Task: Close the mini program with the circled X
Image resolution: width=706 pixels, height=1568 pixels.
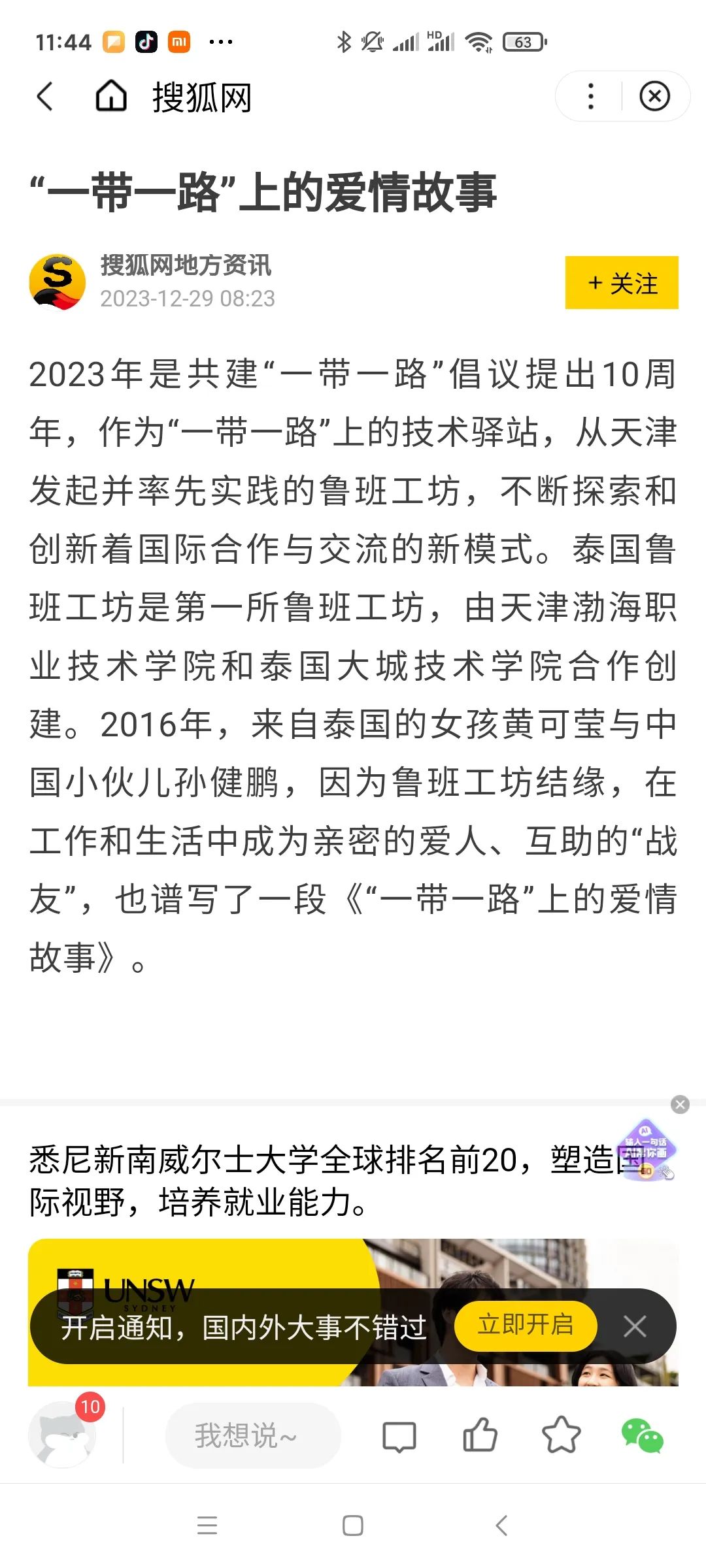Action: [x=654, y=97]
